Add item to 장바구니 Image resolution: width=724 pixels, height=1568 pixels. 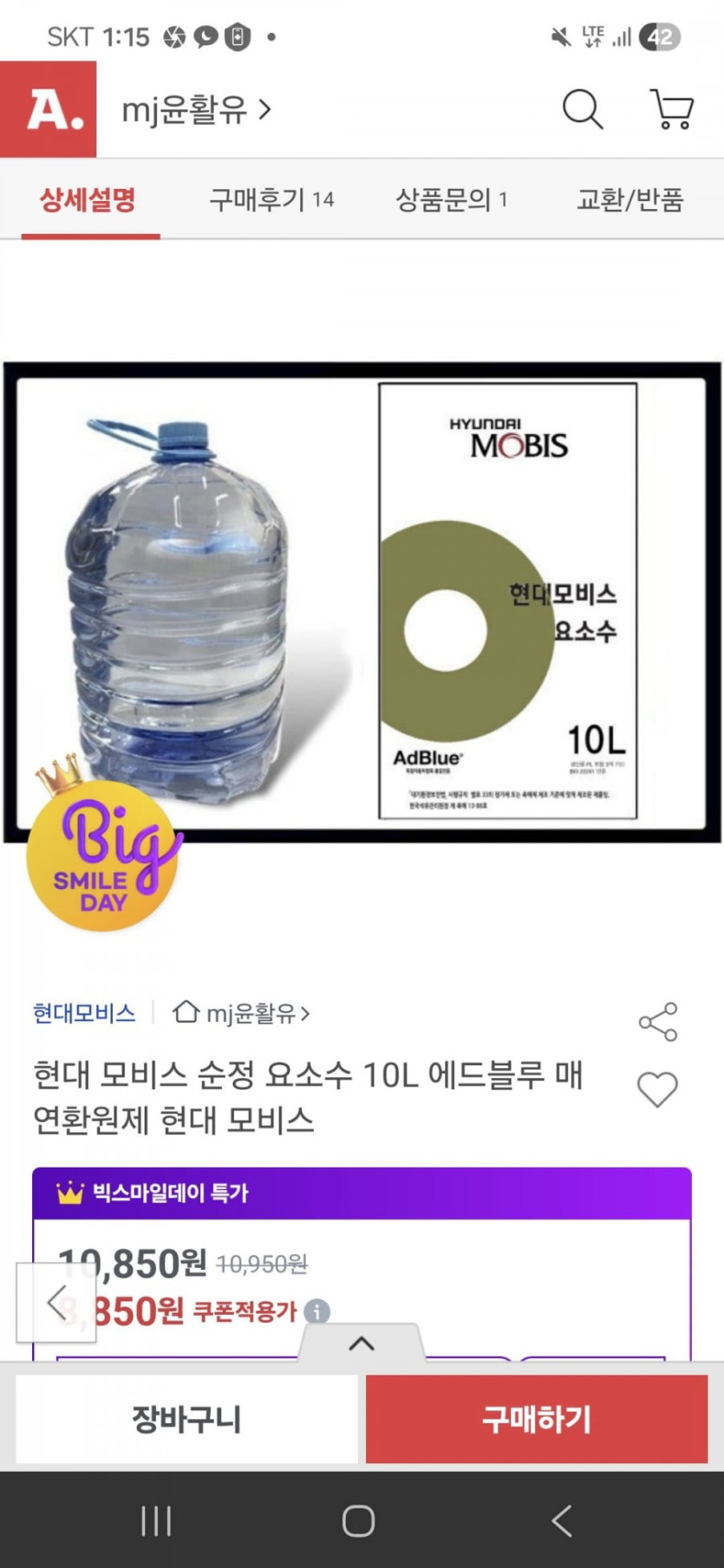[x=186, y=1419]
